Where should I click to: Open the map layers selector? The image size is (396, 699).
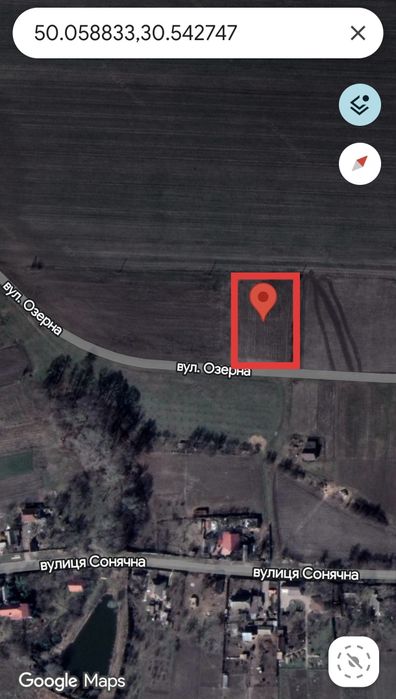point(360,105)
